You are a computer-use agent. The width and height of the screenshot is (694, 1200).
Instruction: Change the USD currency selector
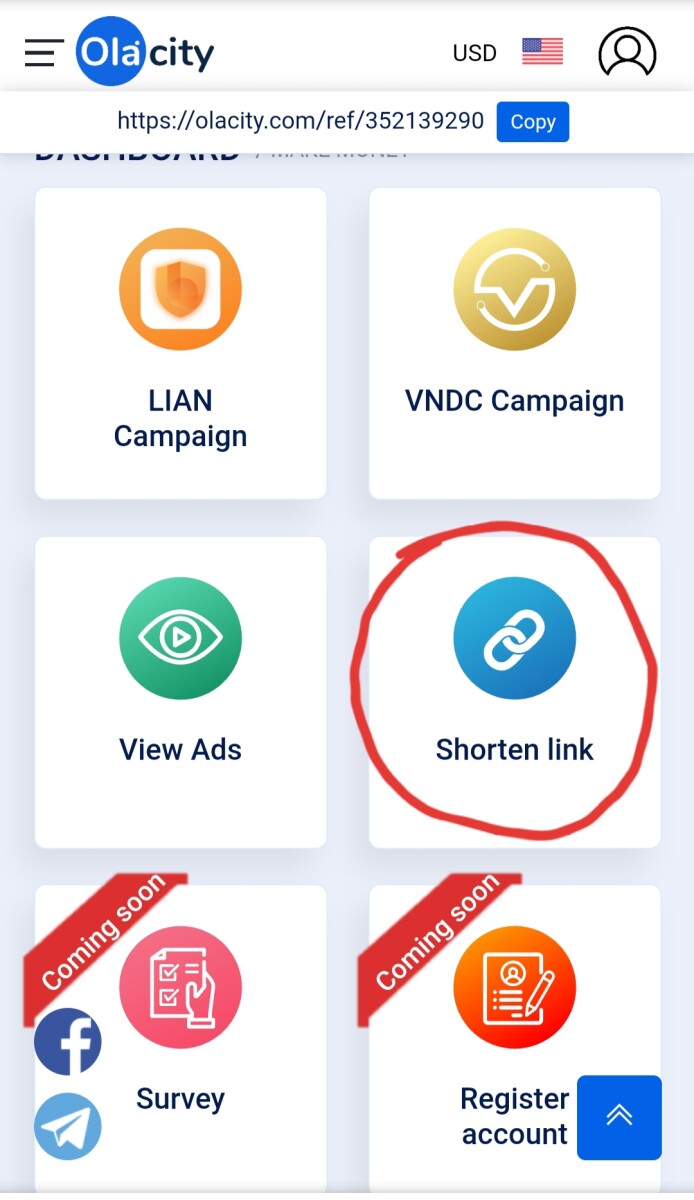(474, 53)
